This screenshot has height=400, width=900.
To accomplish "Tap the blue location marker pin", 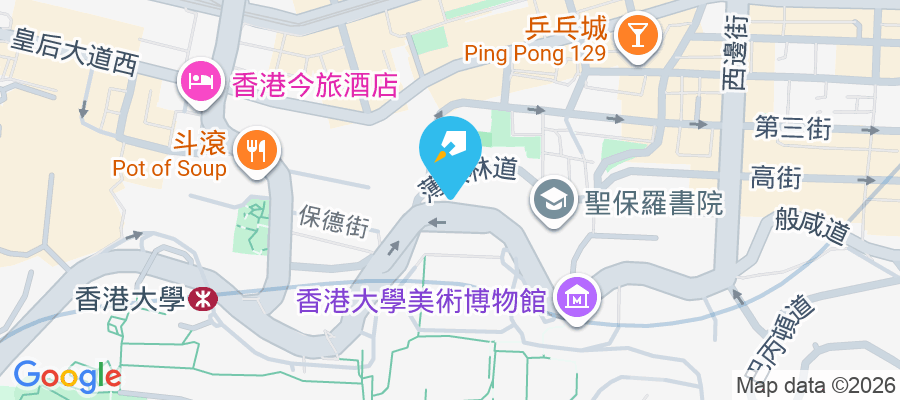I will [x=453, y=150].
